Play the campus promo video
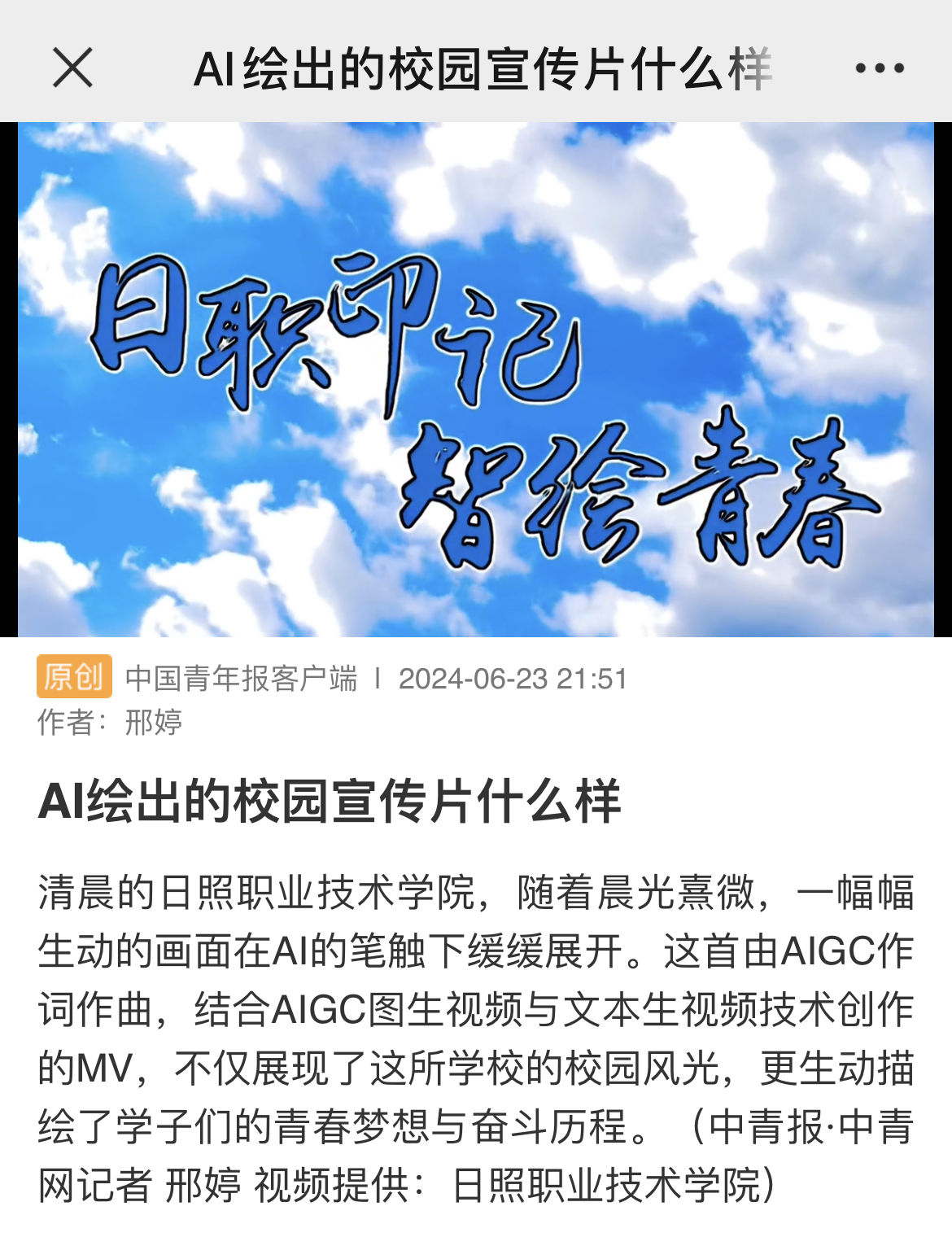Image resolution: width=952 pixels, height=1237 pixels. (x=476, y=379)
